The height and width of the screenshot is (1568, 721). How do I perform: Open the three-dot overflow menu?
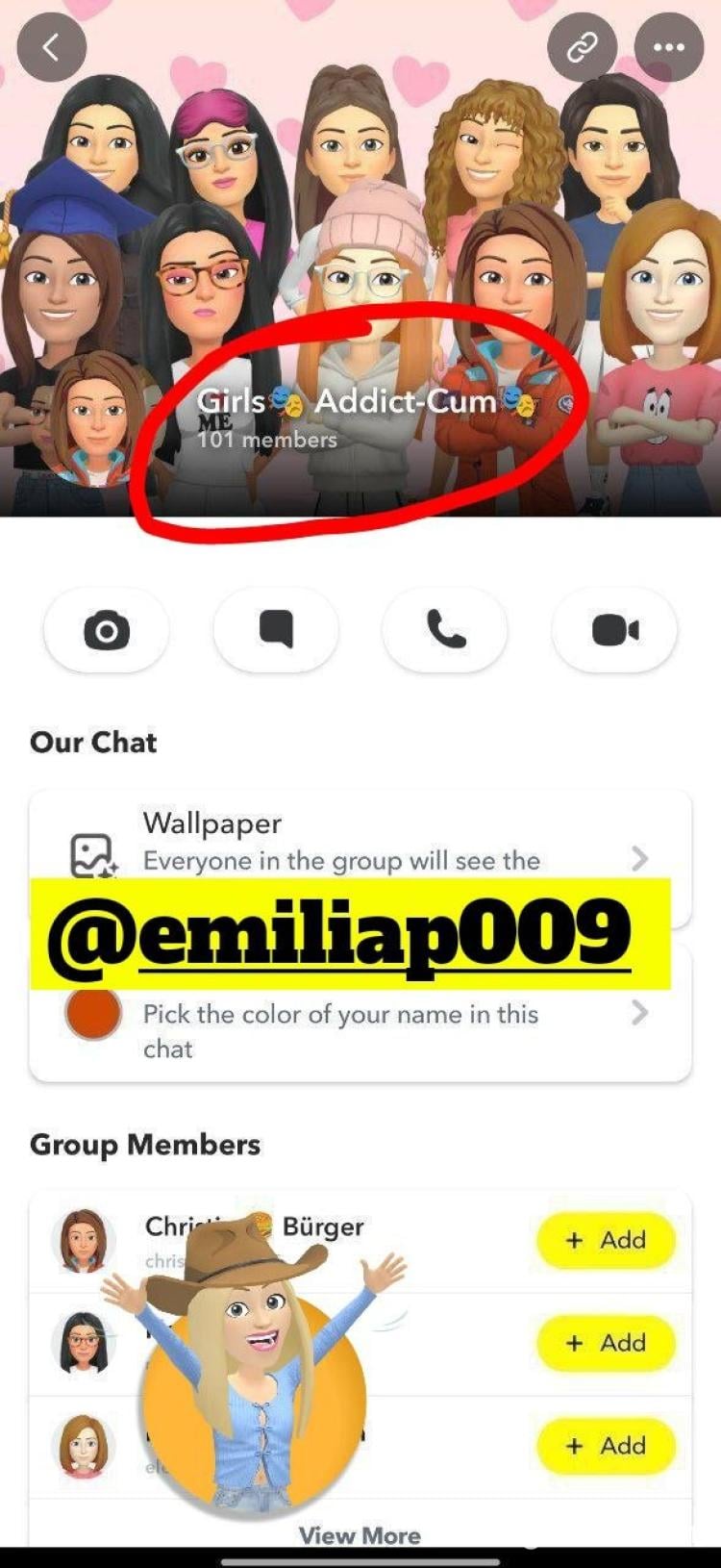tap(669, 47)
